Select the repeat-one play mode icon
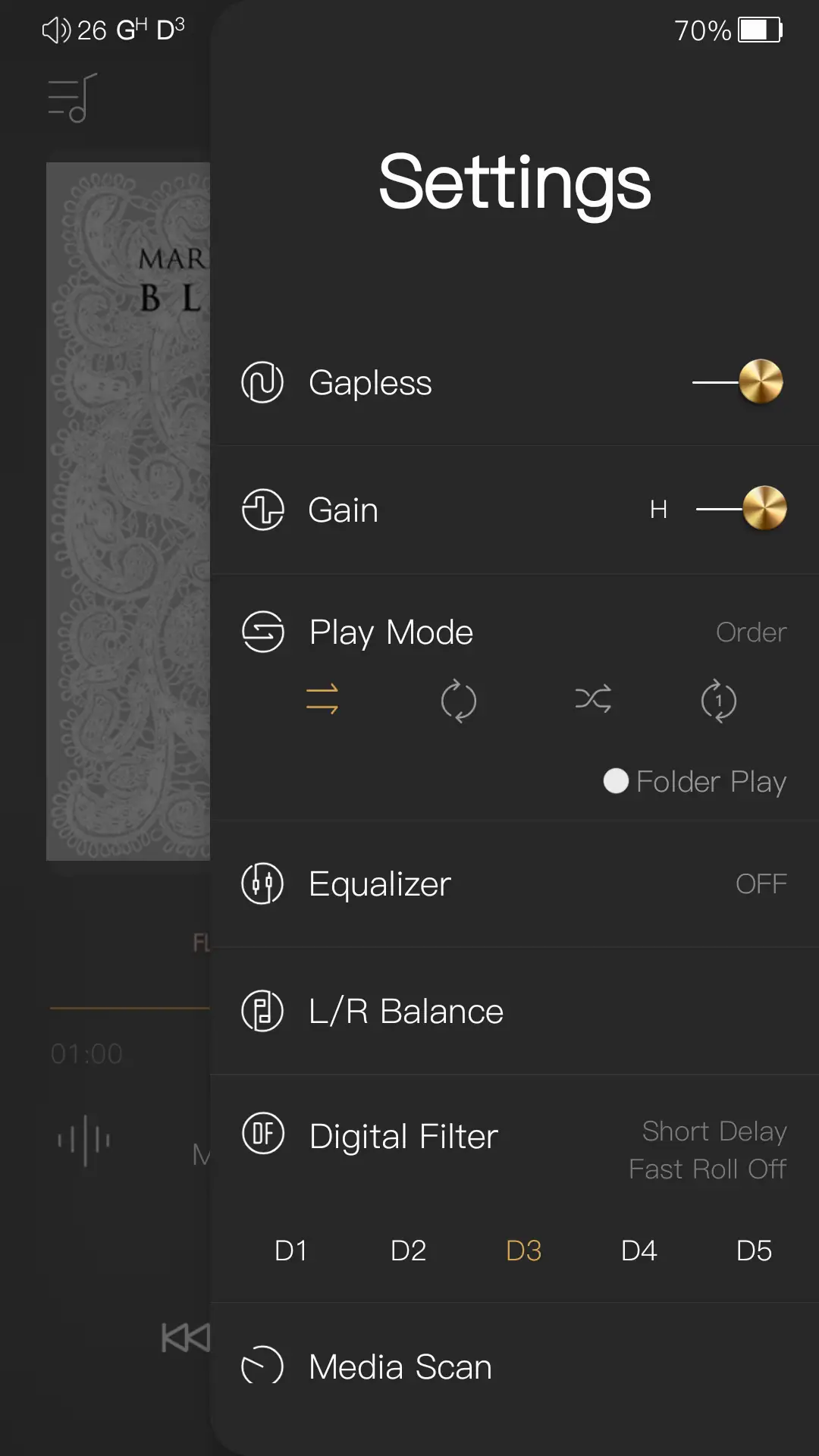 (x=718, y=701)
